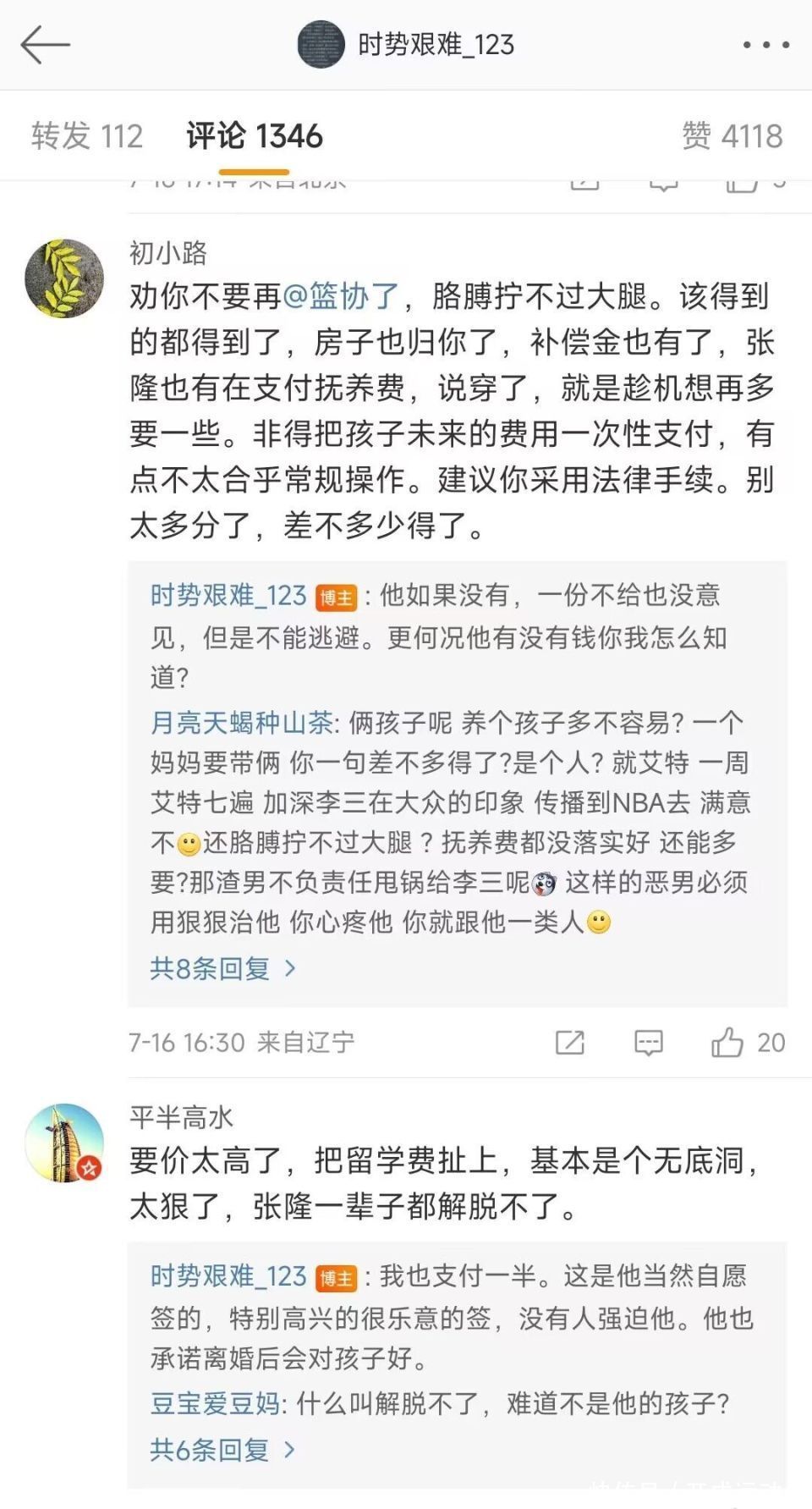The width and height of the screenshot is (812, 1509).
Task: Open 初小路's profile avatar
Action: tap(64, 278)
